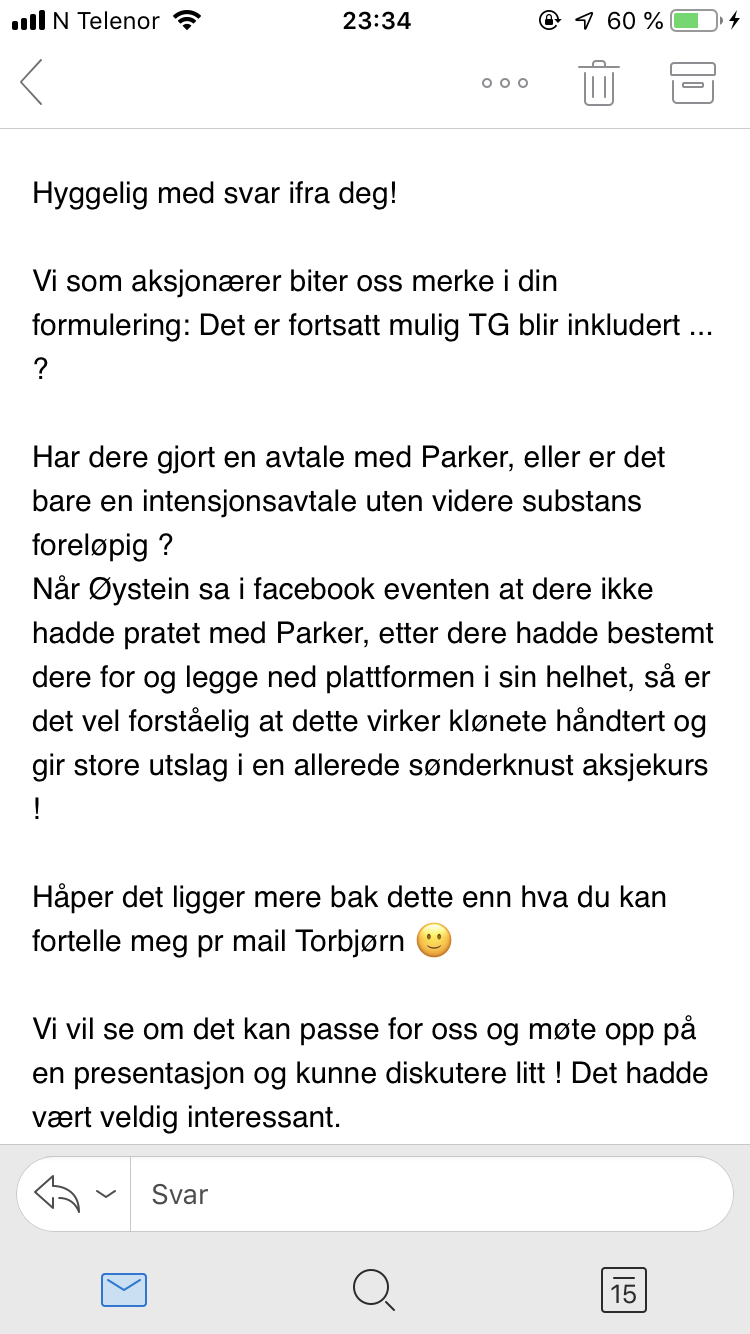The height and width of the screenshot is (1334, 750).
Task: Delete this email with the trash icon
Action: pos(598,83)
